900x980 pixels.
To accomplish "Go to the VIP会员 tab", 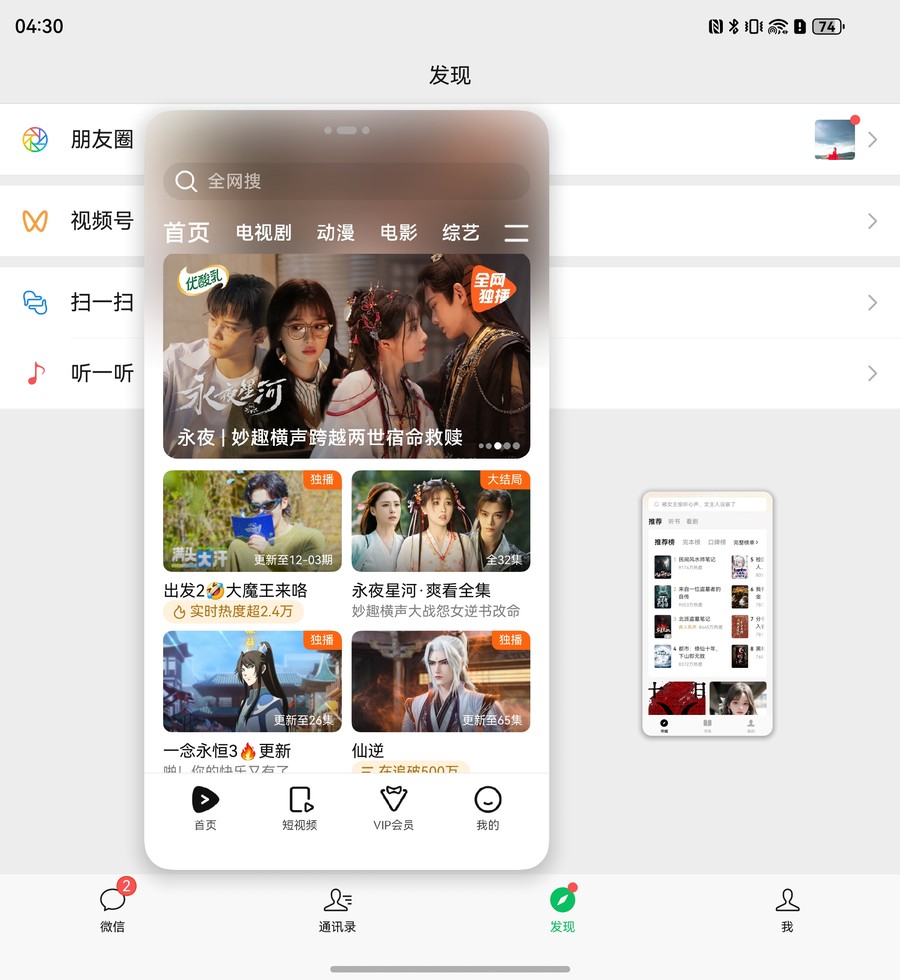I will coord(393,809).
